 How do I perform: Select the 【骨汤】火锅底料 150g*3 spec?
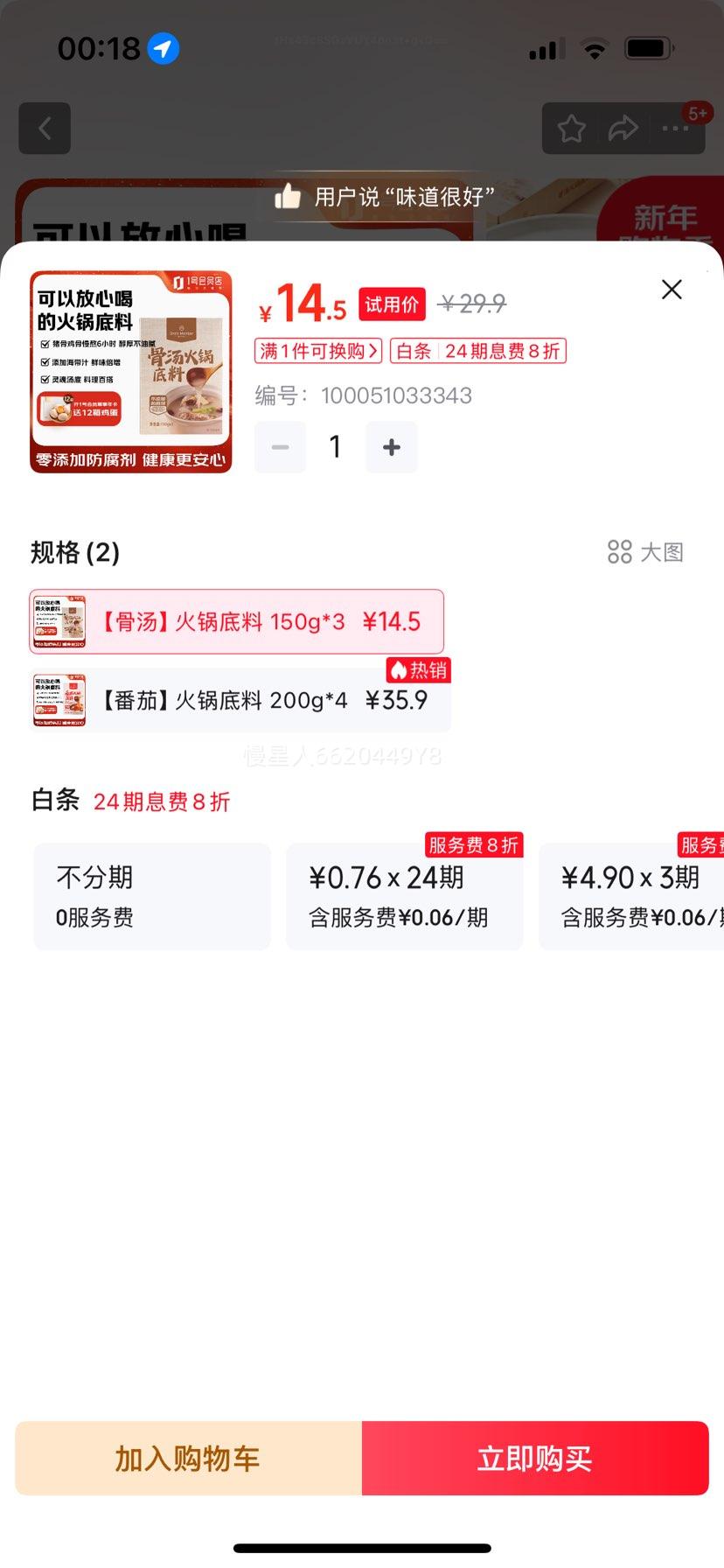click(238, 621)
